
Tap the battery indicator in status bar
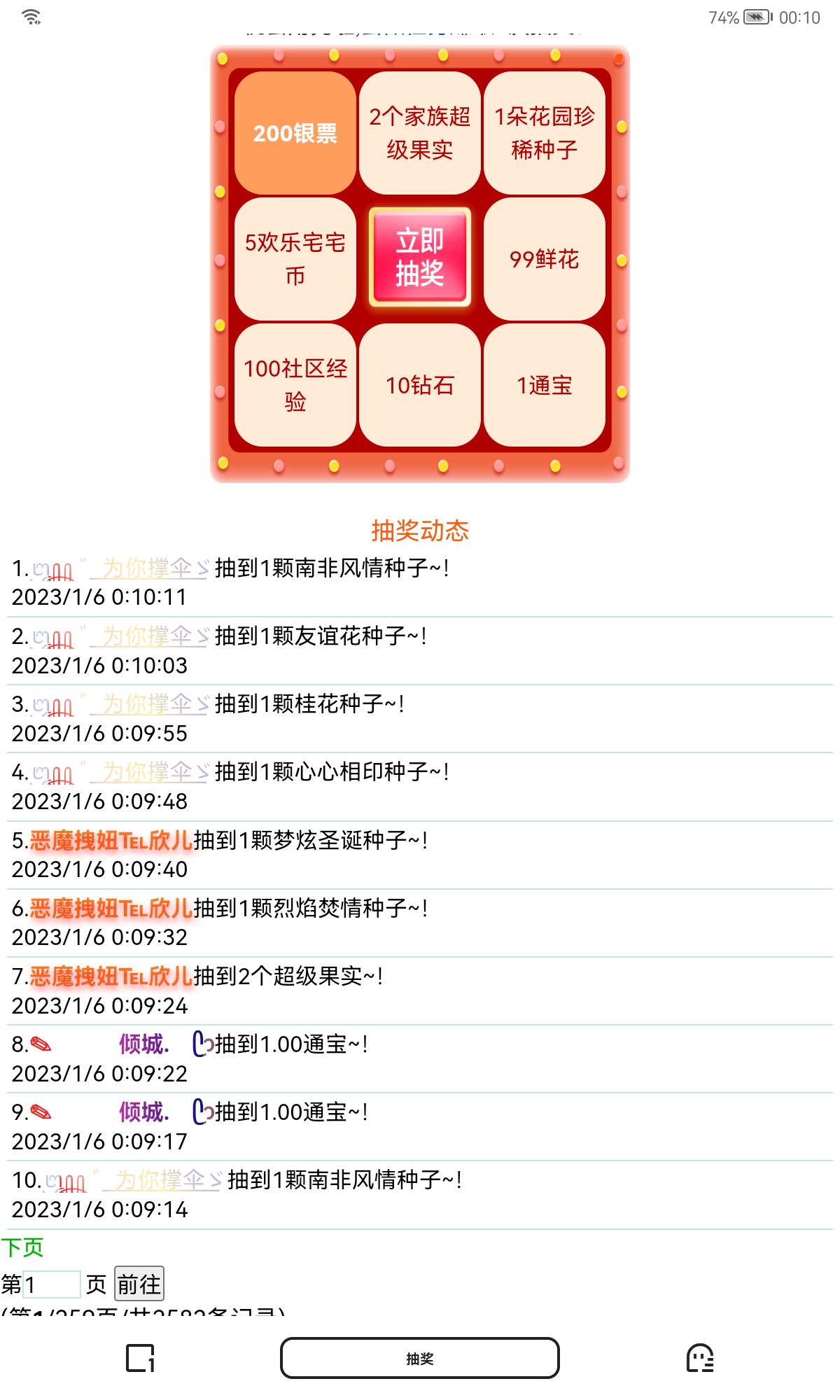(756, 17)
